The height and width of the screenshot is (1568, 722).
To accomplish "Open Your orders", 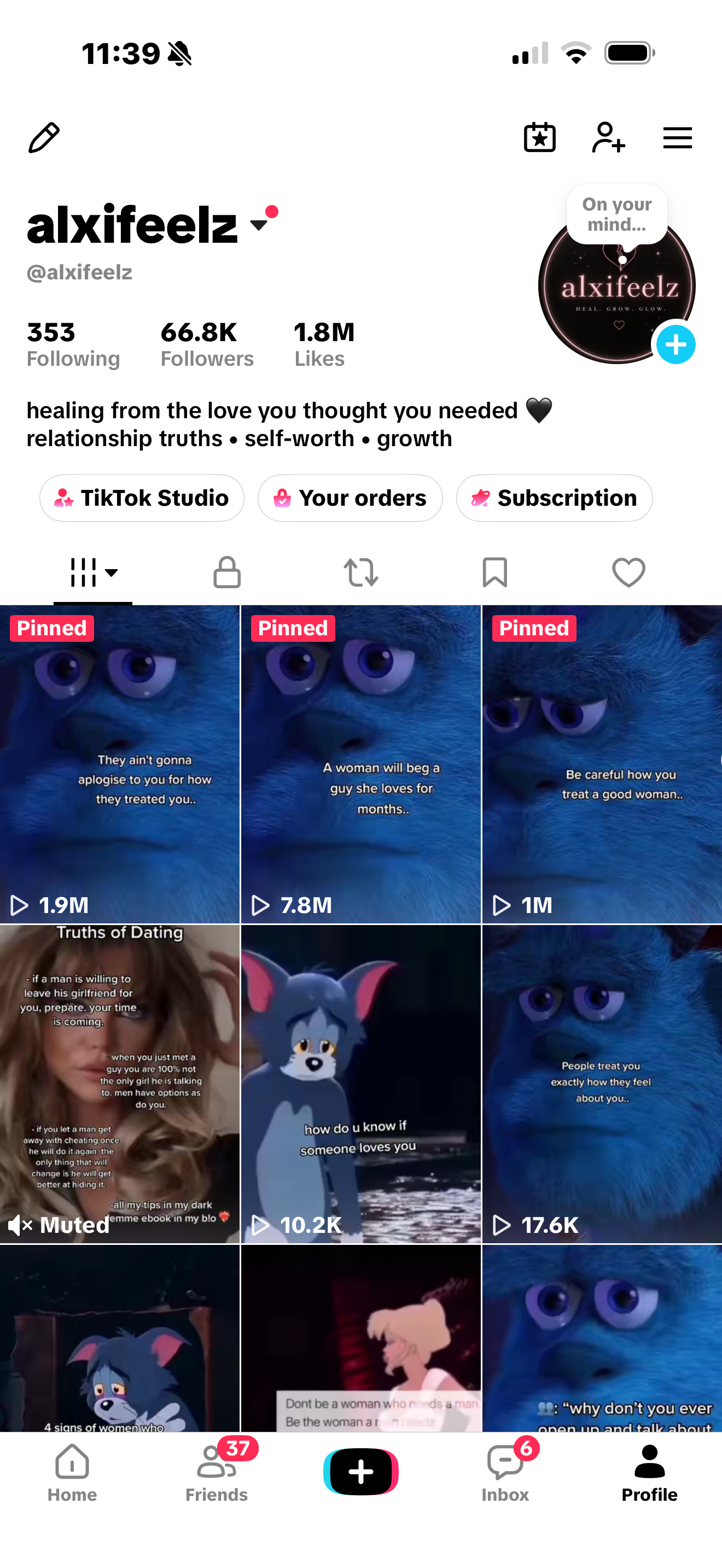I will pyautogui.click(x=350, y=498).
